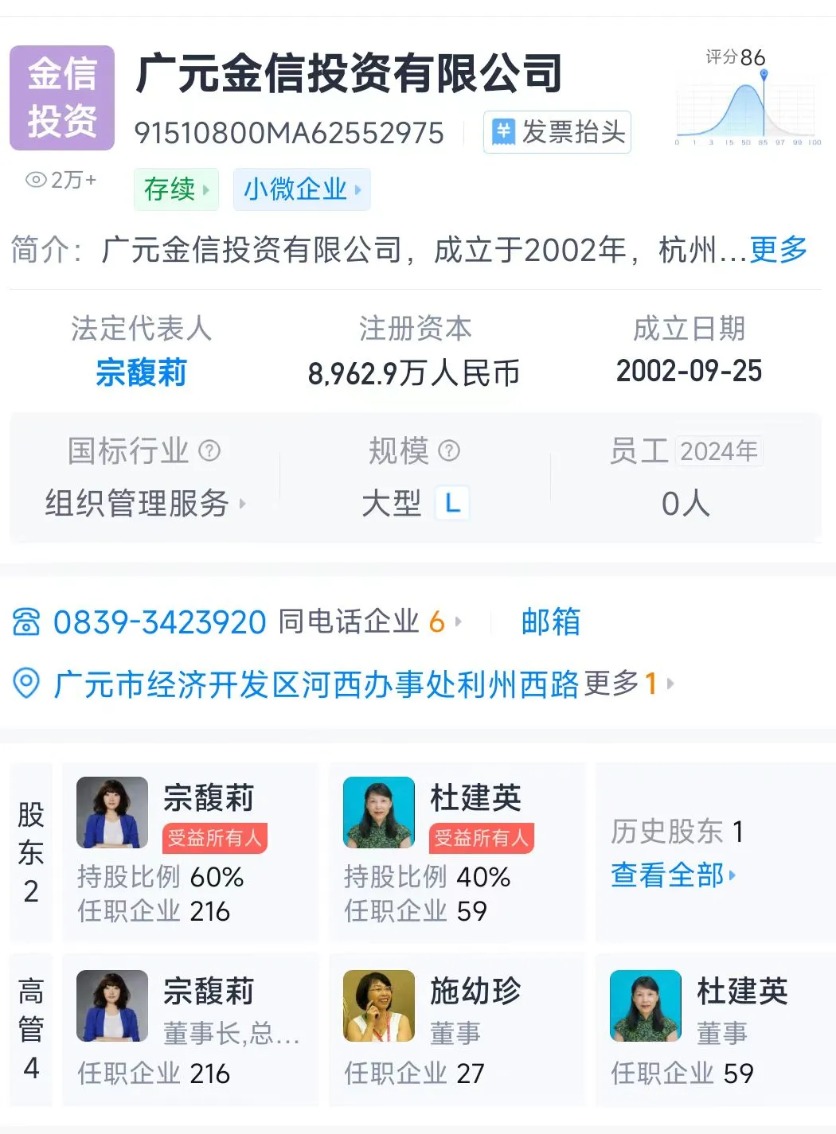Open the 股东 shareholders section tab

[x=30, y=851]
